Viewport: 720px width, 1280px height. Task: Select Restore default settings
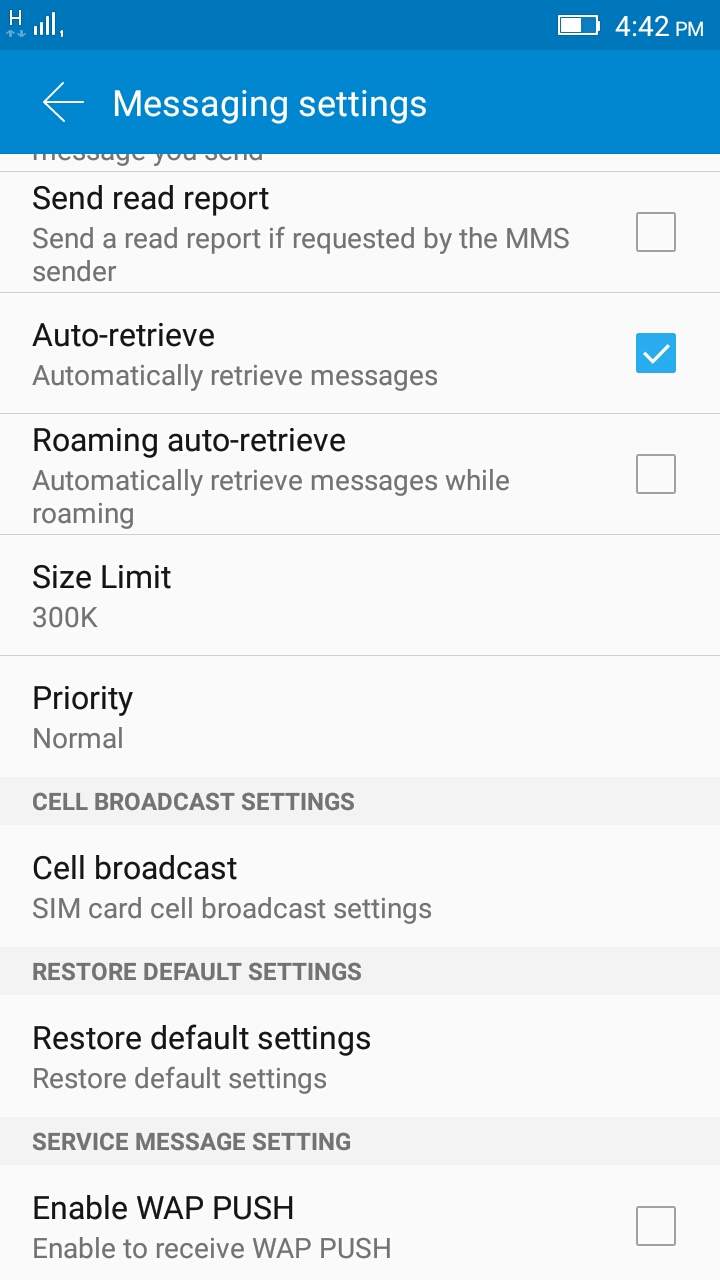click(360, 1056)
